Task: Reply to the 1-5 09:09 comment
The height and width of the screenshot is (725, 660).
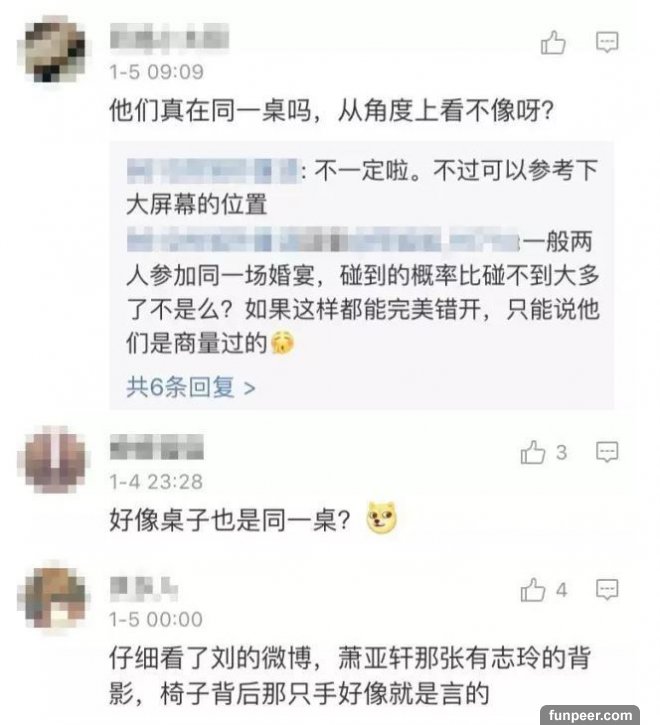Action: click(x=607, y=42)
